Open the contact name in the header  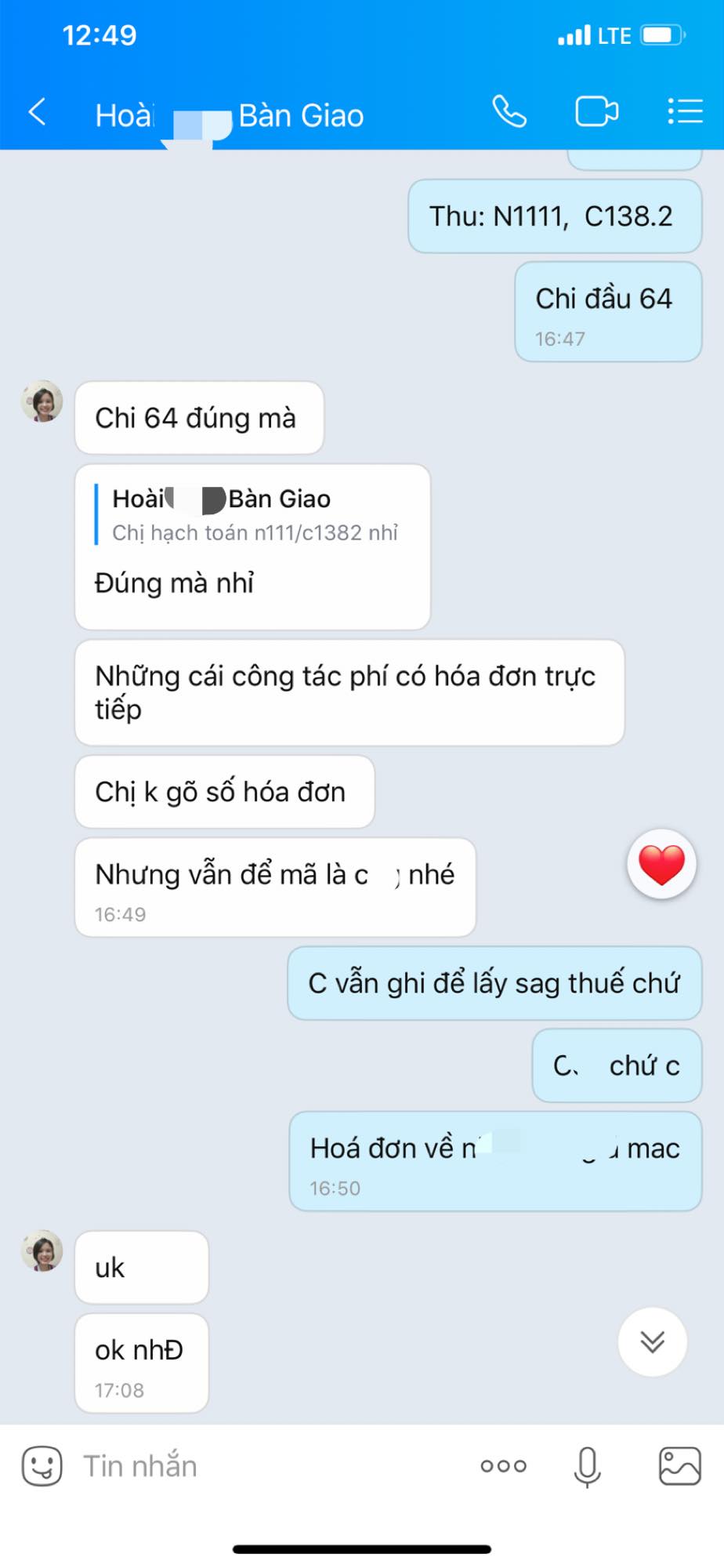coord(230,115)
